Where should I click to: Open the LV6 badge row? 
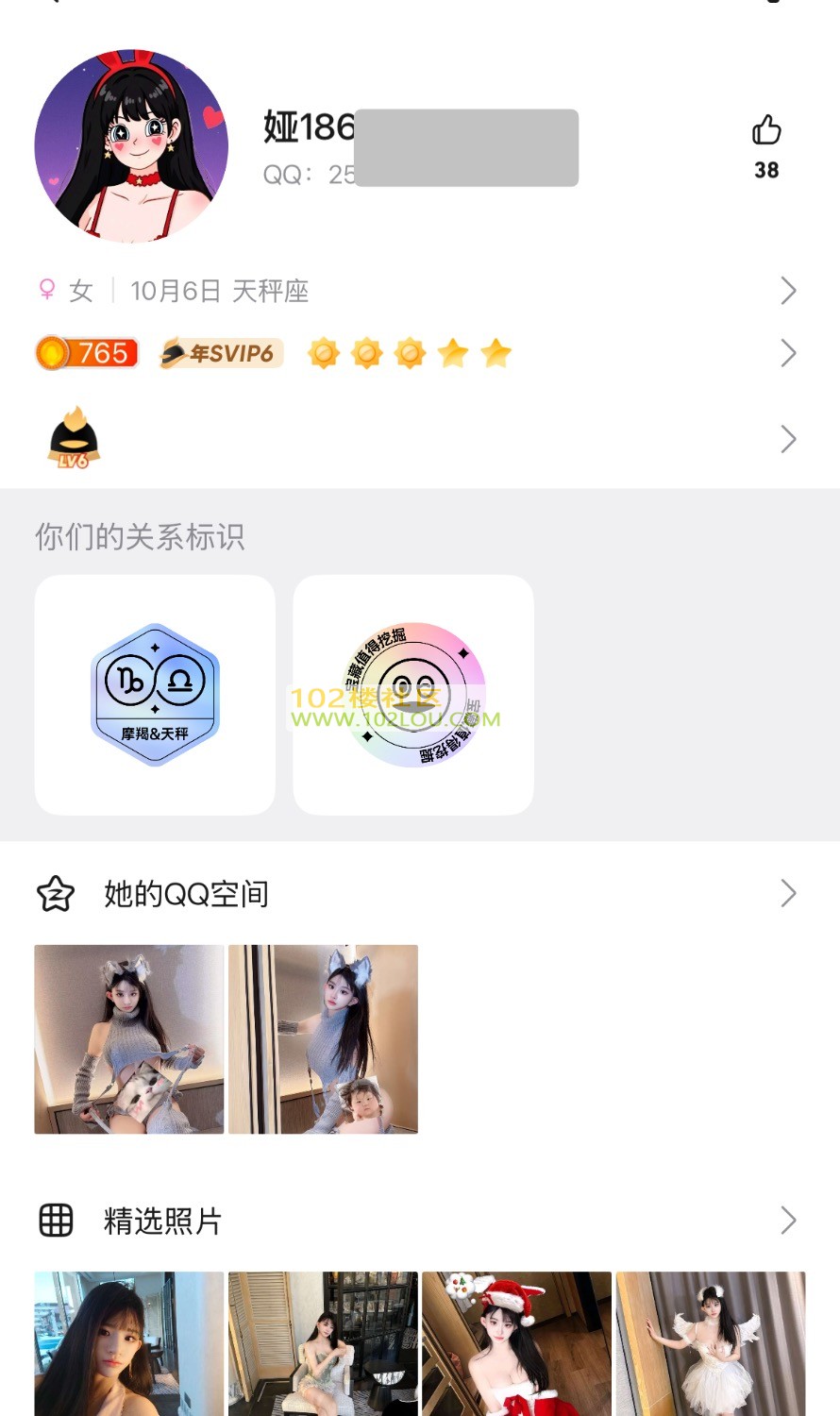coord(415,439)
